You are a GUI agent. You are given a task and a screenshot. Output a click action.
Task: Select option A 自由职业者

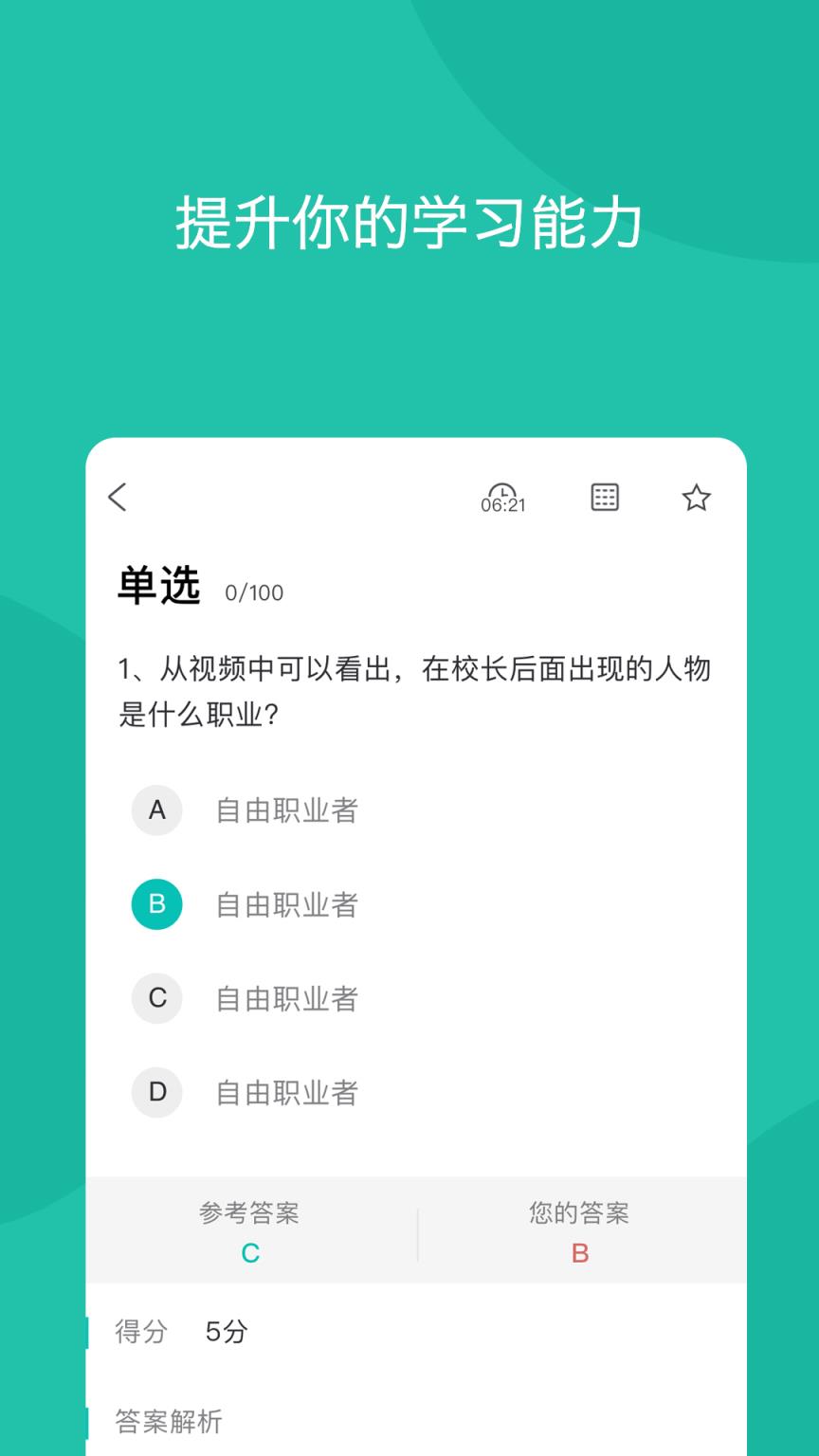click(x=285, y=810)
